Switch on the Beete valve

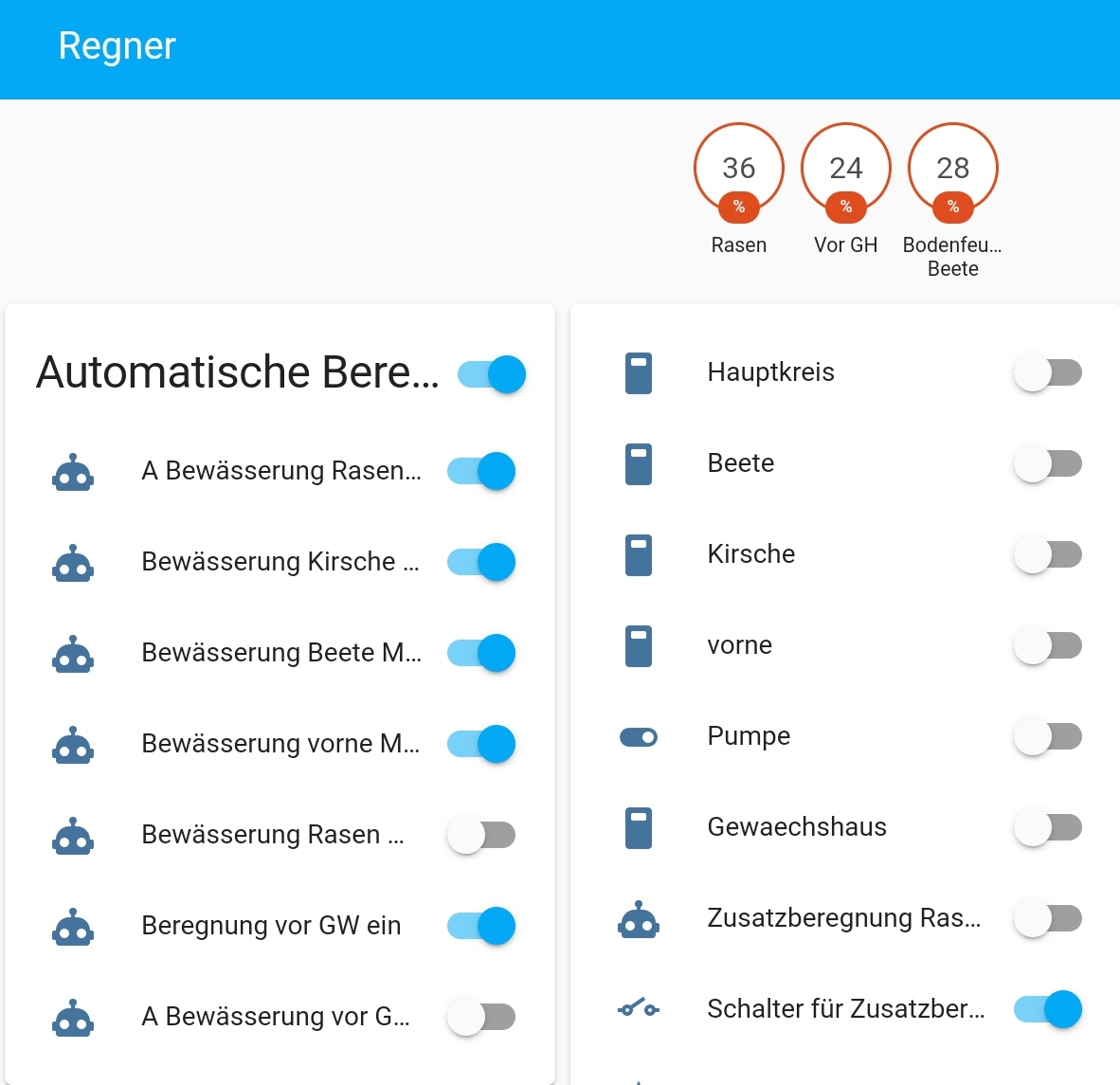tap(1047, 463)
